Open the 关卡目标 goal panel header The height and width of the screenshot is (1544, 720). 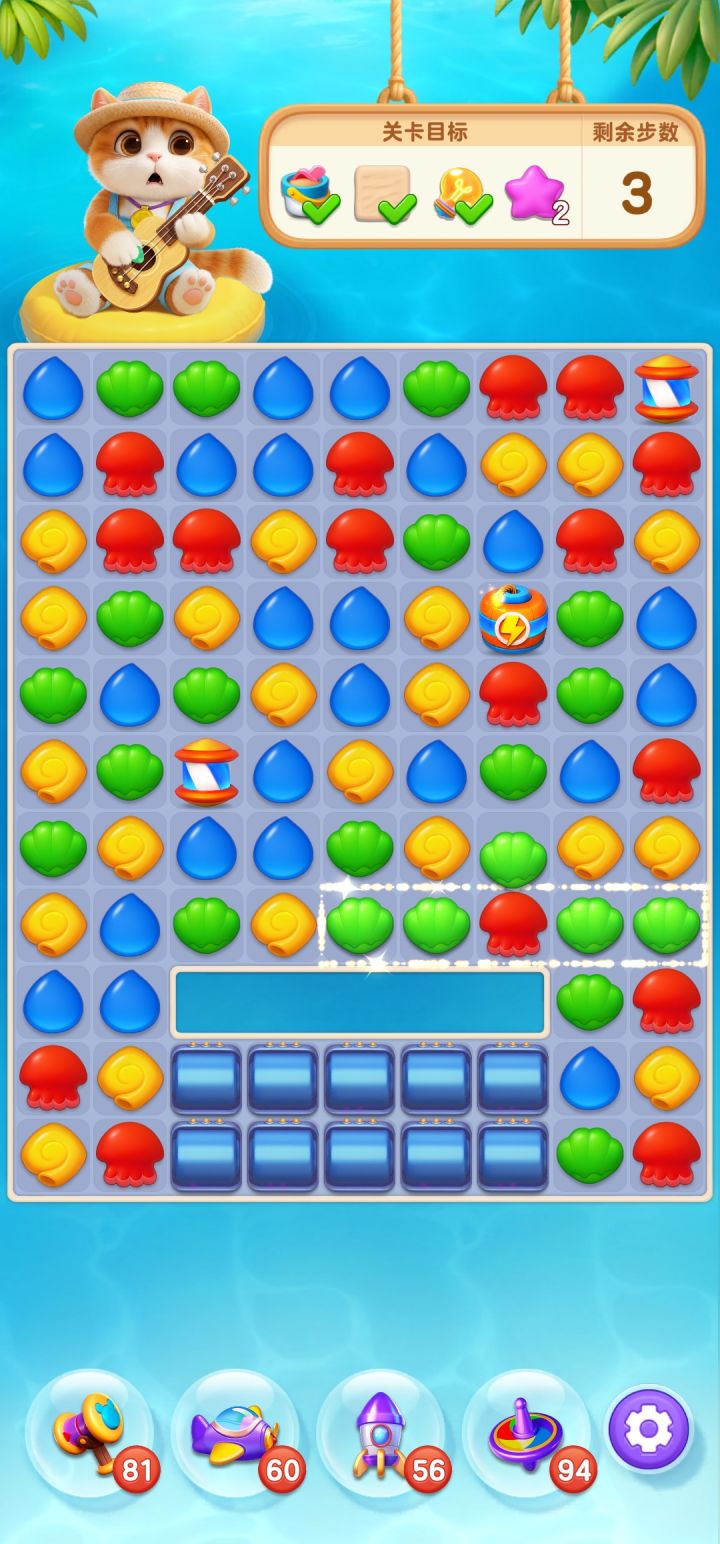[x=424, y=130]
